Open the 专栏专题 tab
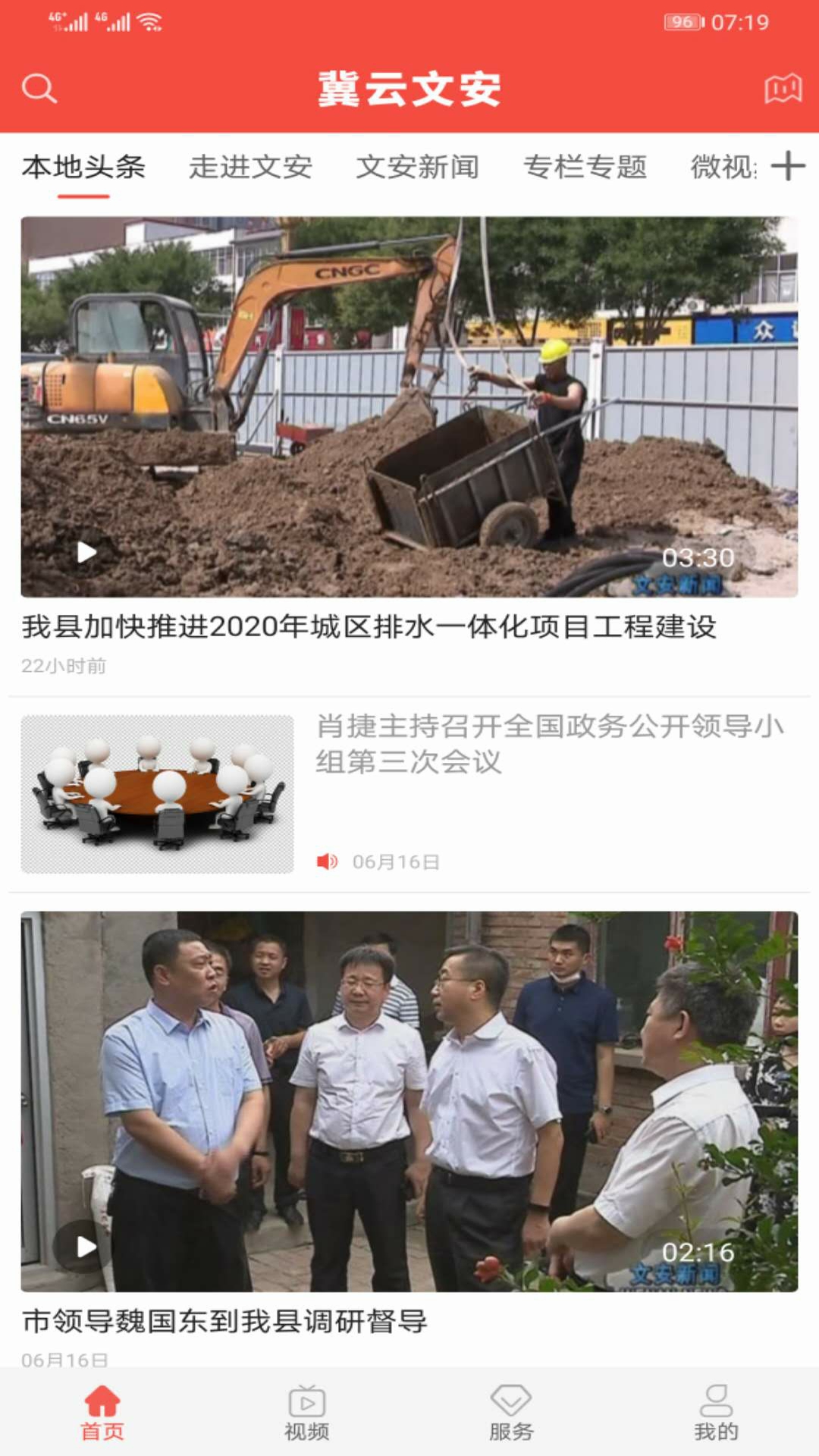Viewport: 819px width, 1456px height. [x=585, y=167]
